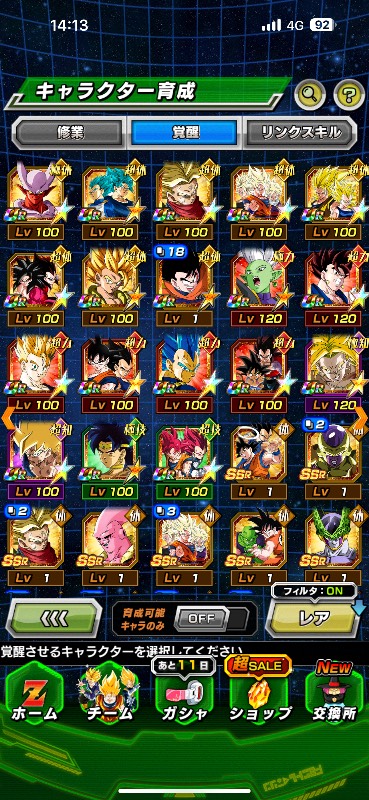Open the ガシャ menu
Image resolution: width=369 pixels, height=800 pixels.
click(x=185, y=696)
